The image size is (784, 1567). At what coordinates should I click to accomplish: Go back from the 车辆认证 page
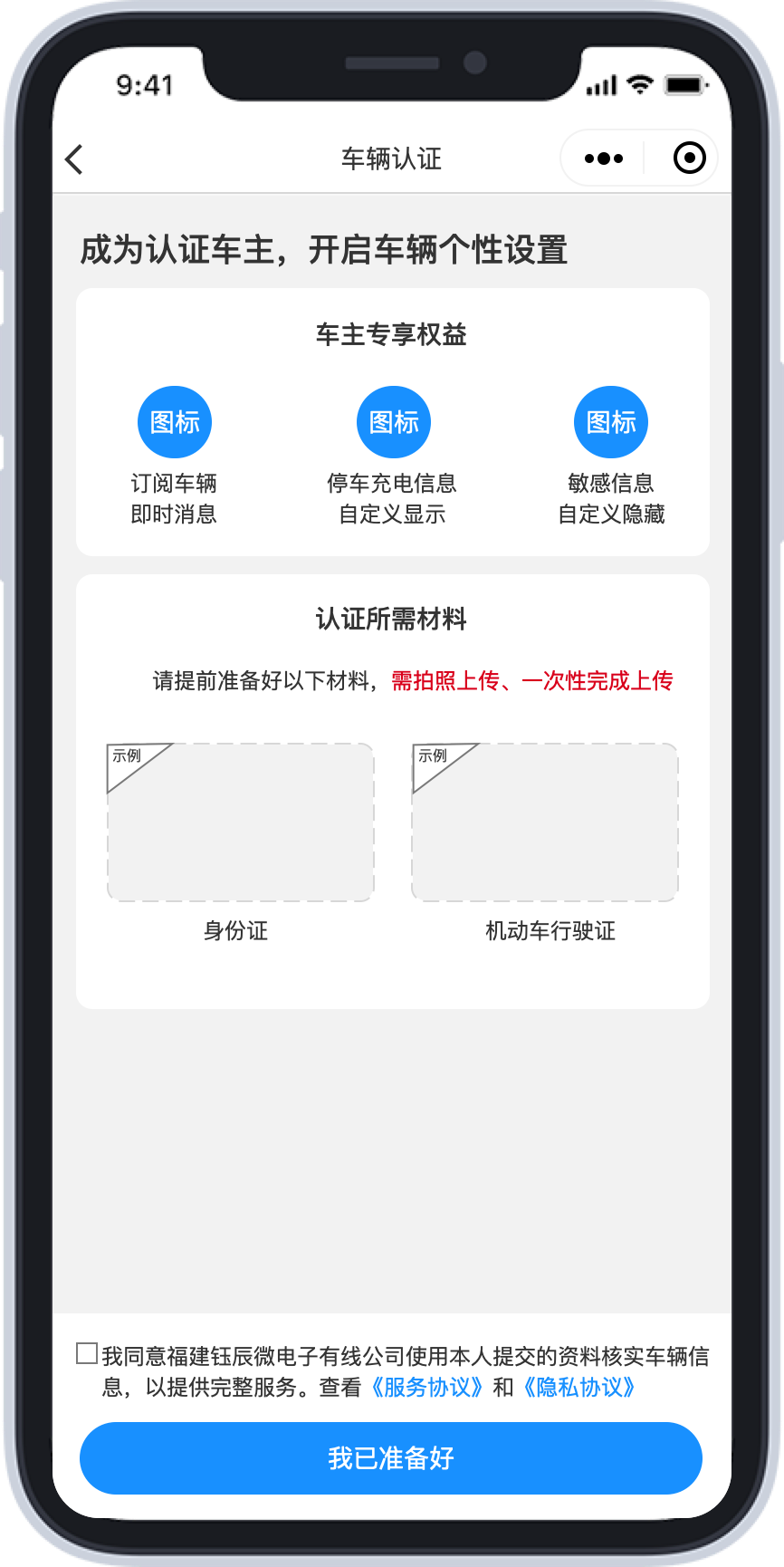click(74, 159)
